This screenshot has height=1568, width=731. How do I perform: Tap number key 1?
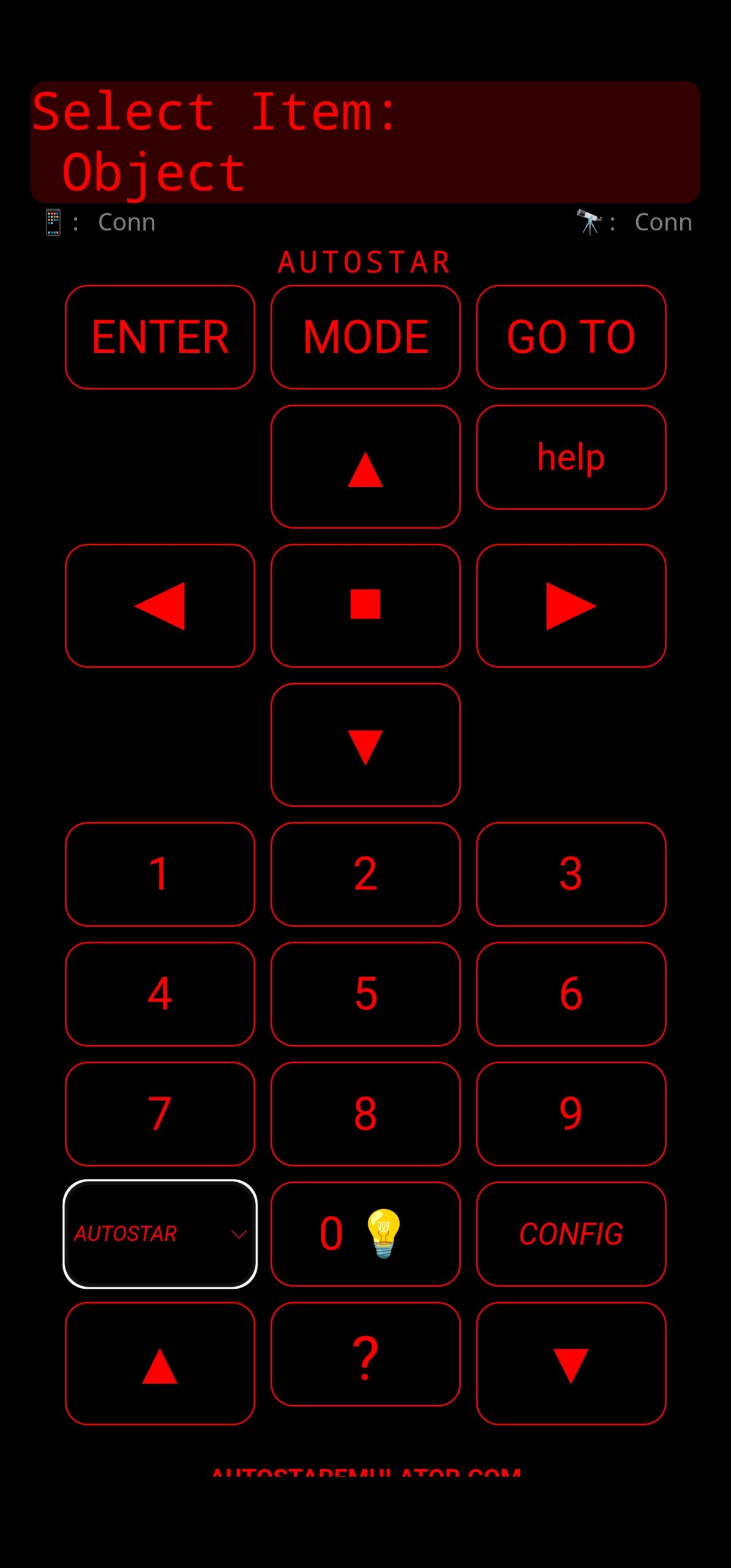pyautogui.click(x=160, y=874)
